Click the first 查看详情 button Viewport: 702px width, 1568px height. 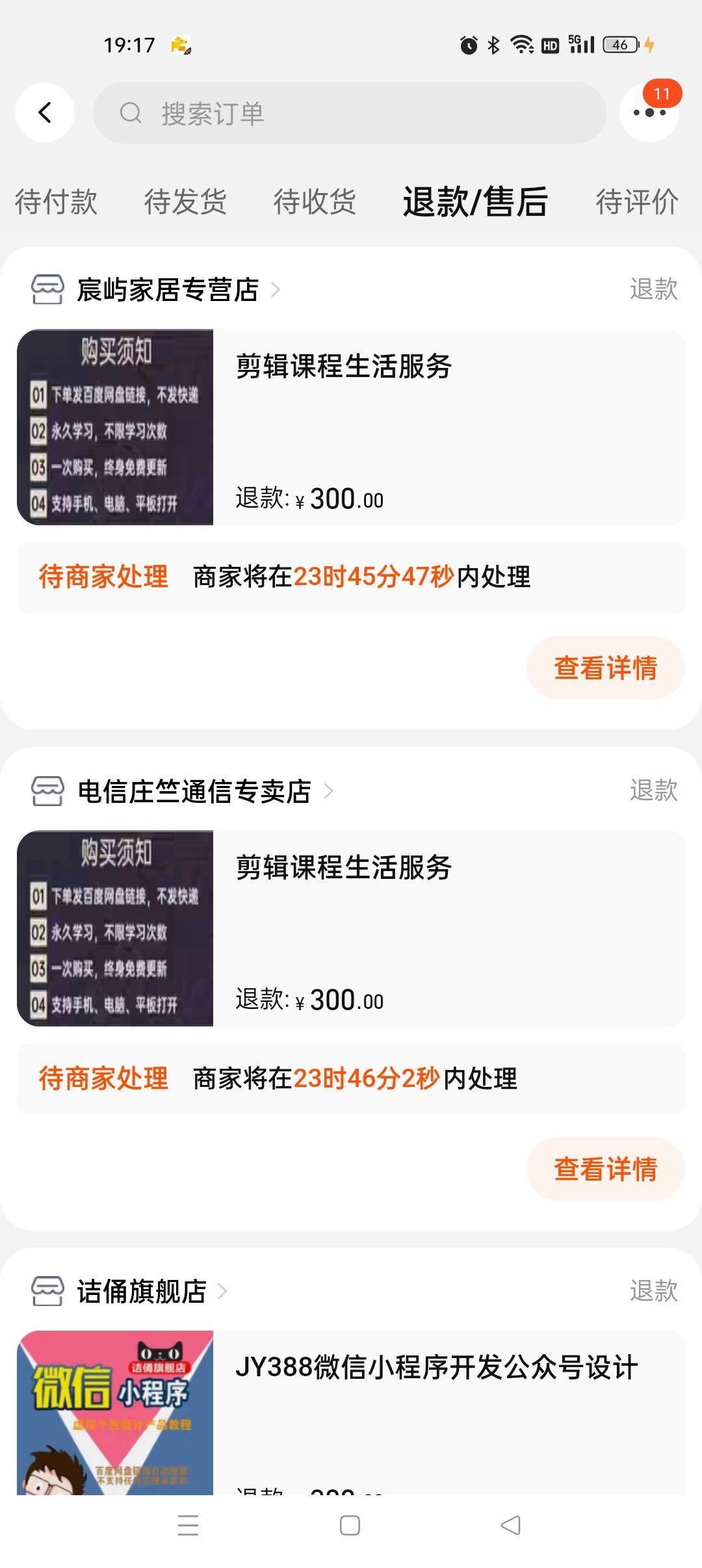604,667
